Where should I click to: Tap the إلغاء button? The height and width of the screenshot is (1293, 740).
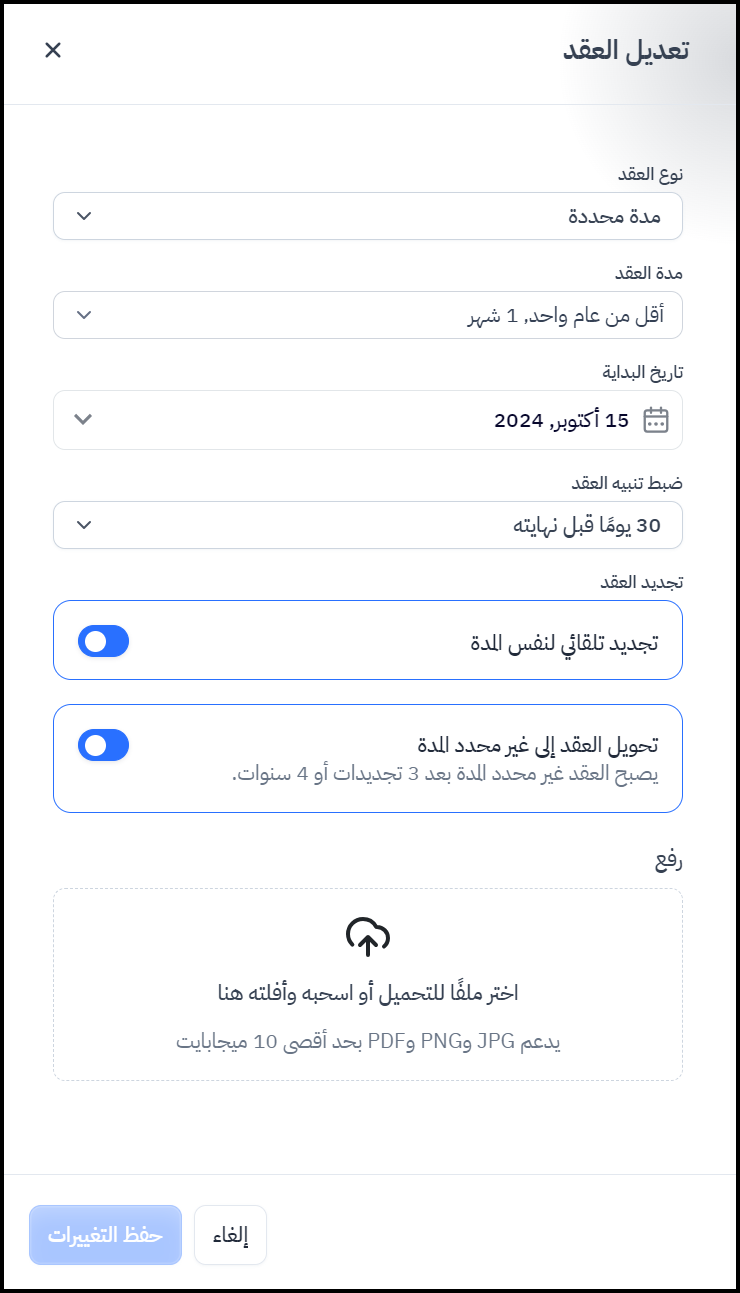(x=230, y=1235)
